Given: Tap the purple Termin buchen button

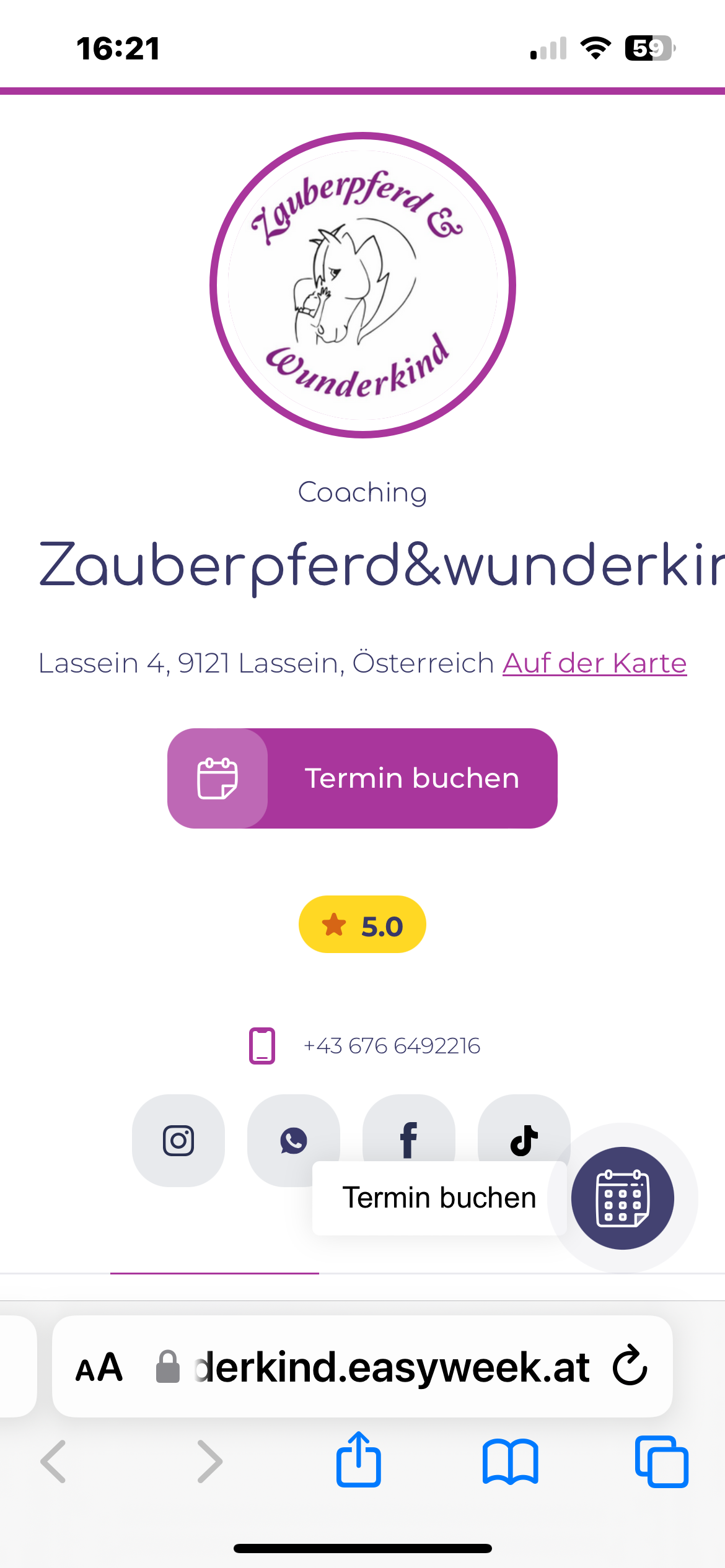Looking at the screenshot, I should [362, 778].
